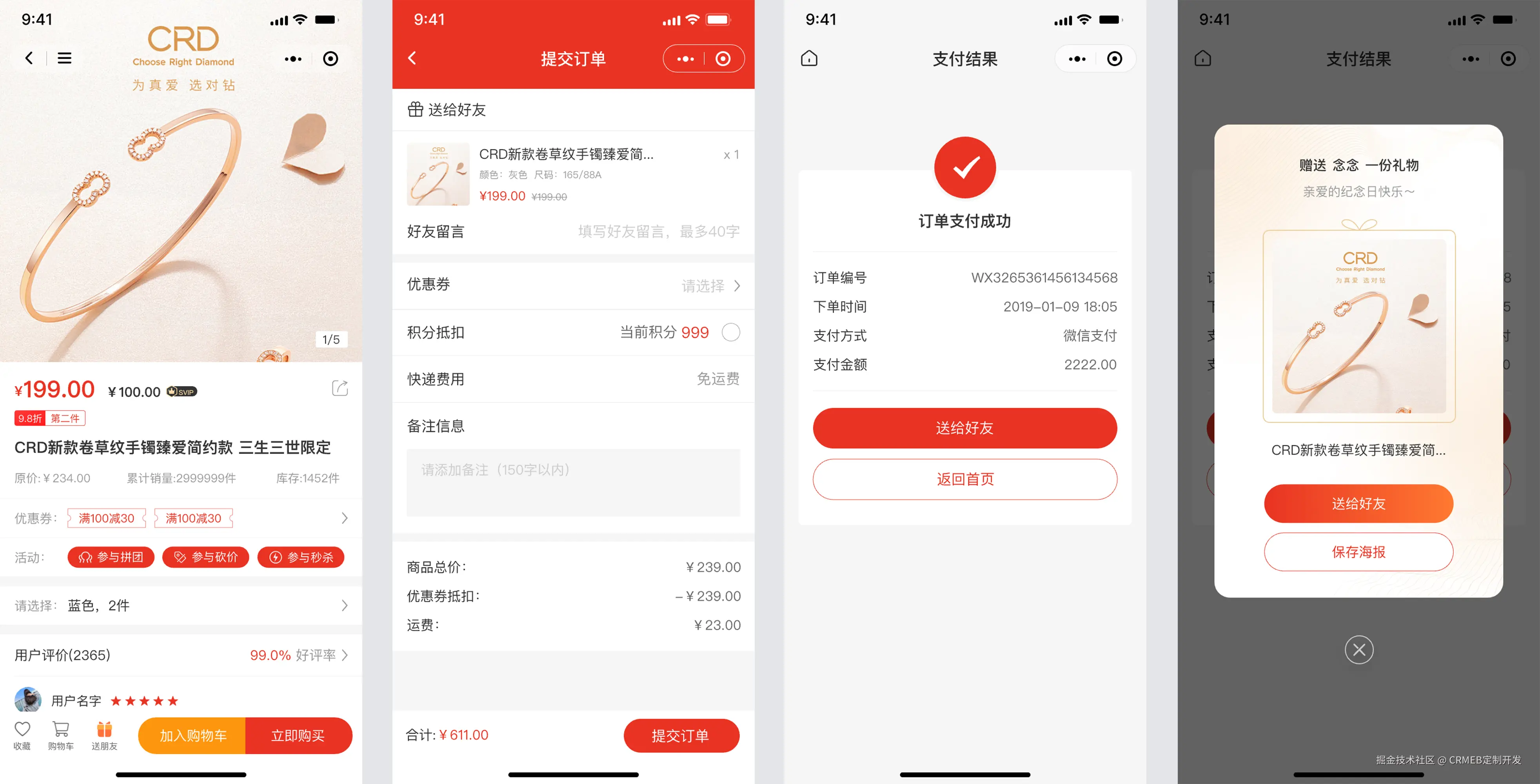Toggle the 积分抵扣 points deduction circle
The height and width of the screenshot is (784, 1540).
730,332
